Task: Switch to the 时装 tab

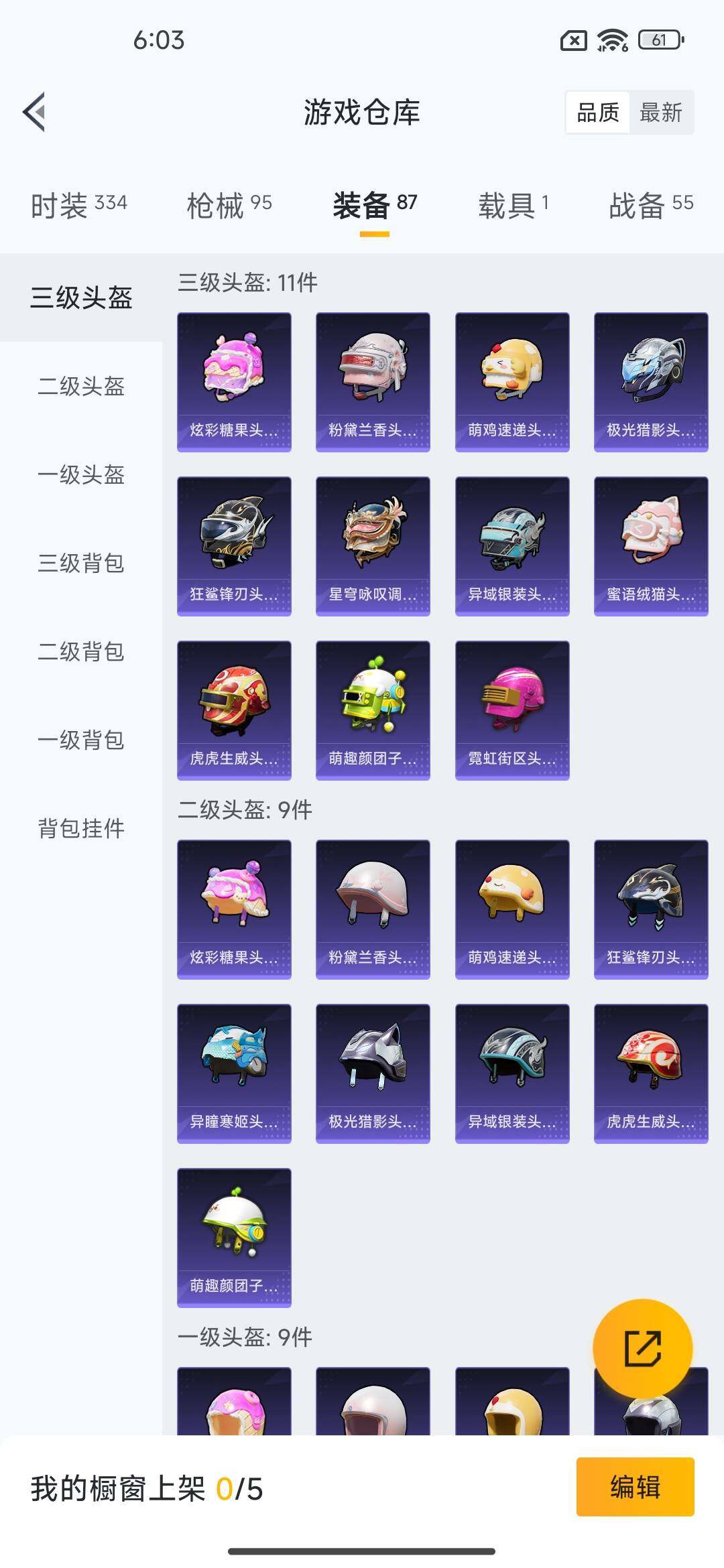Action: (x=79, y=205)
